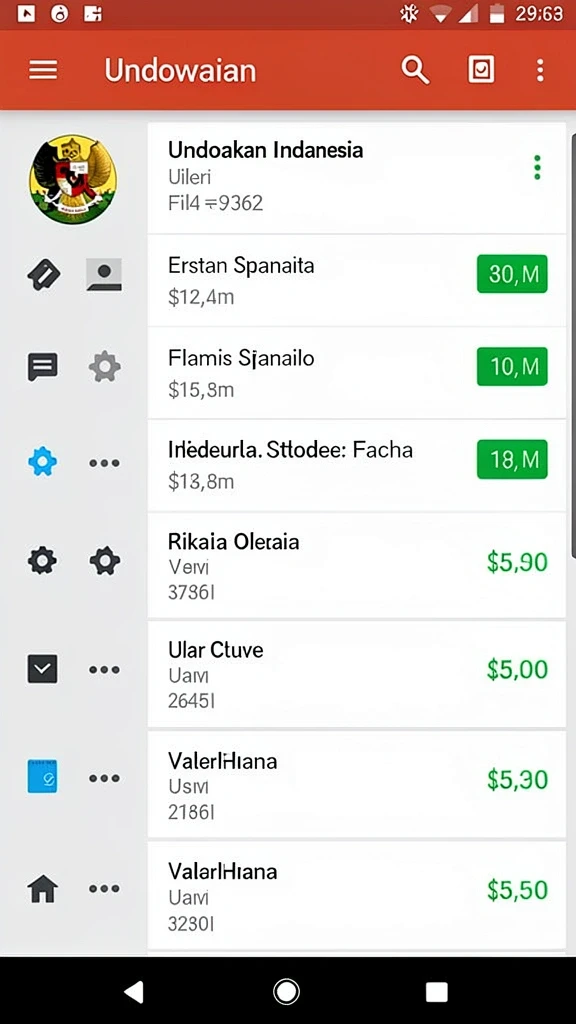Screen dimensions: 576x1024
Task: Open the chat bubble icon in sidebar
Action: 42,367
